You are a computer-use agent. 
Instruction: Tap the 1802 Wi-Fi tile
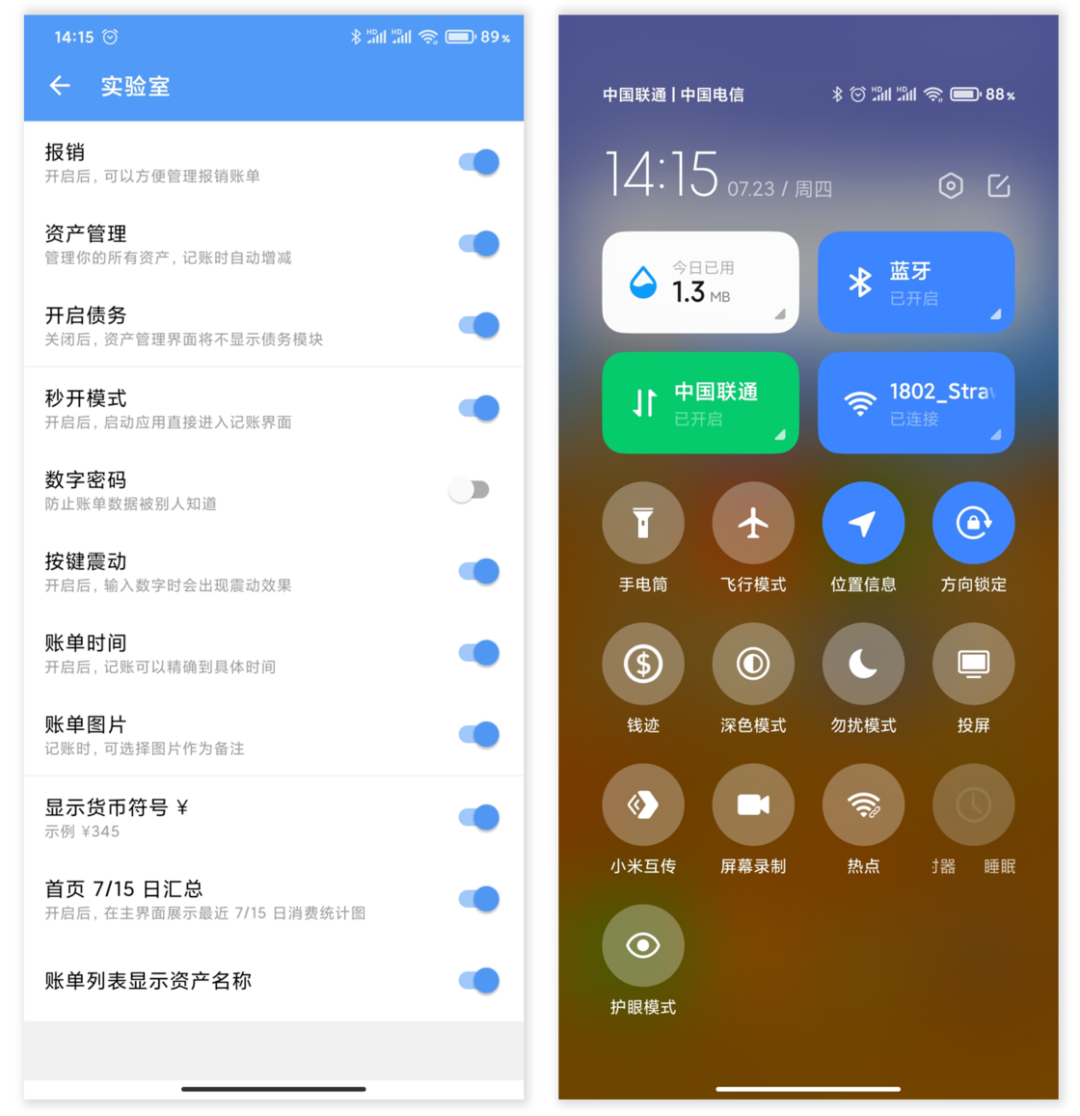916,402
